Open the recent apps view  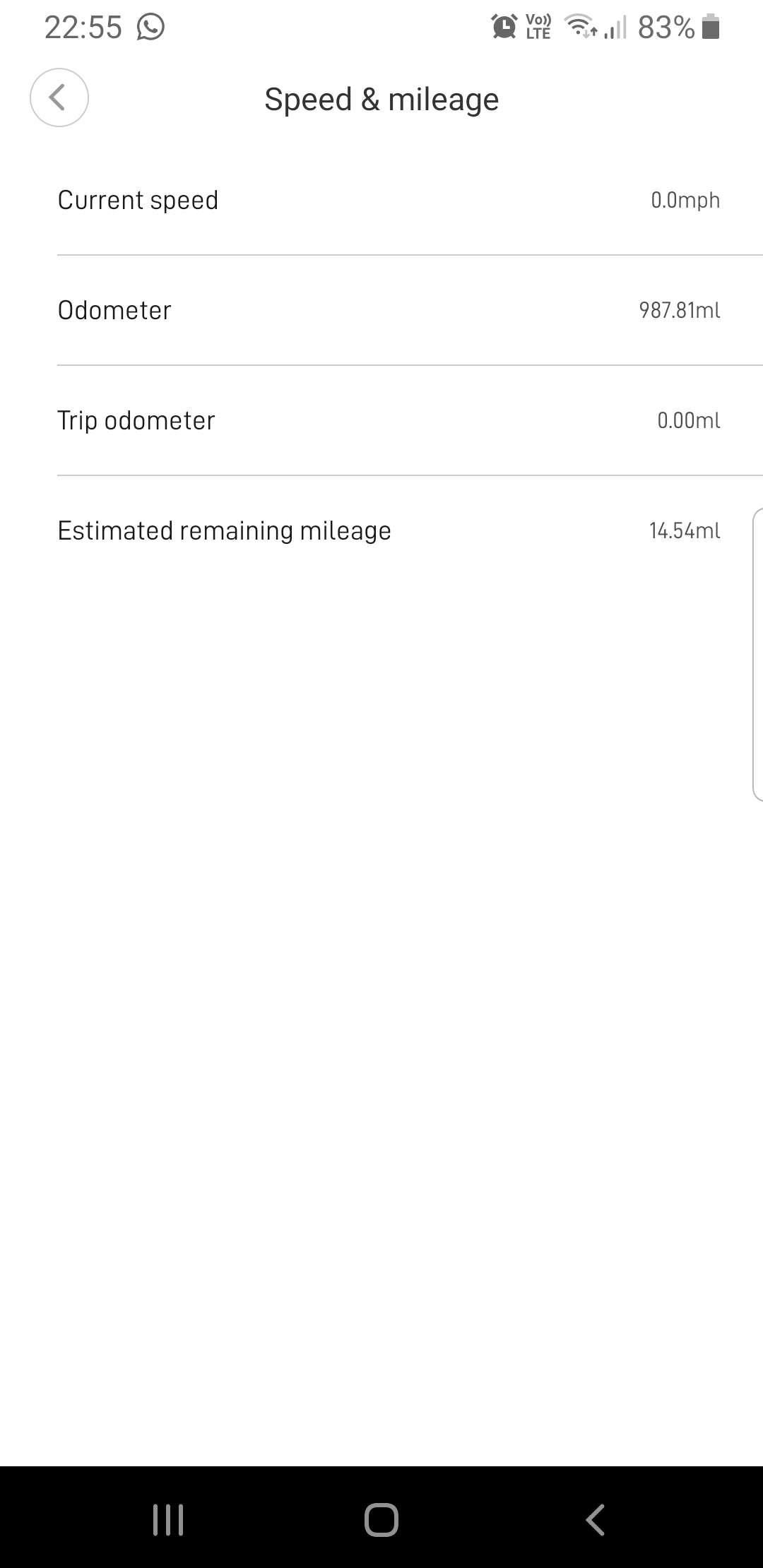click(168, 1519)
